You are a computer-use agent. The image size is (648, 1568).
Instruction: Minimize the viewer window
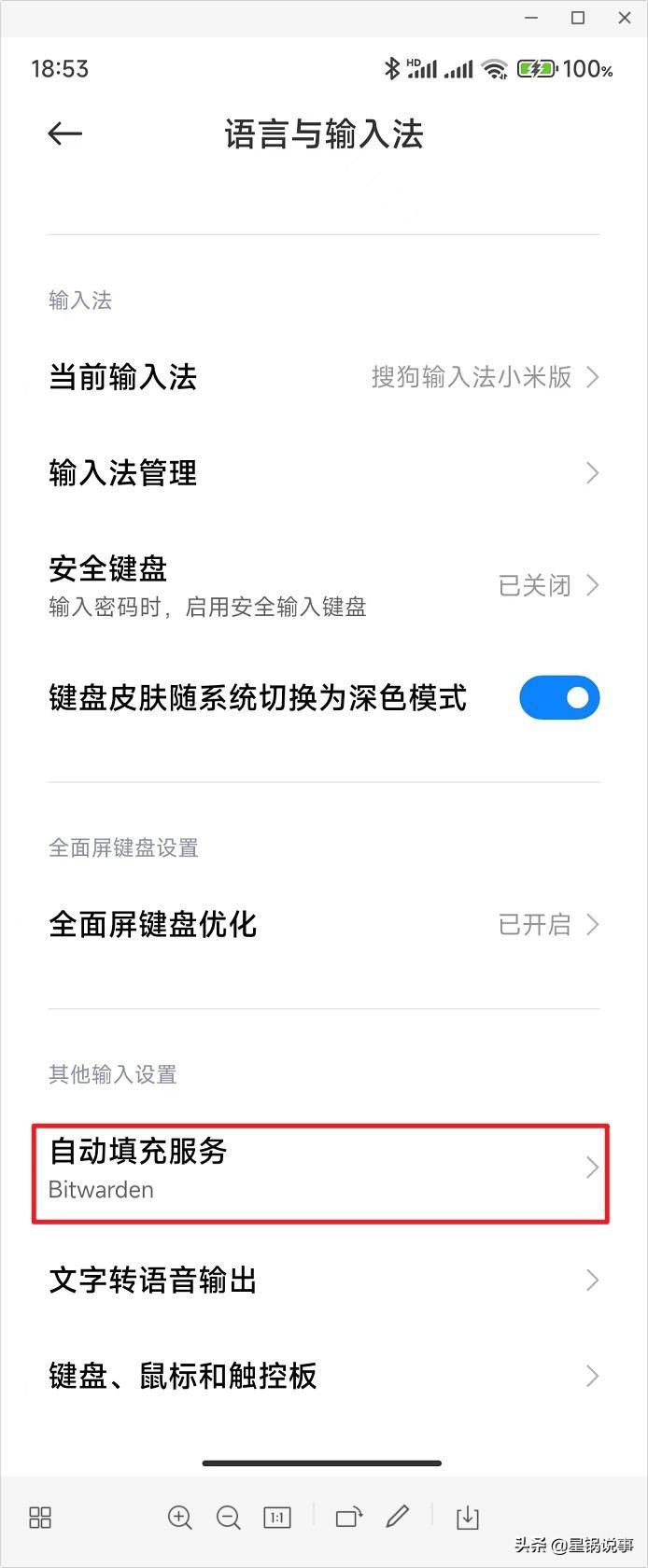click(531, 18)
